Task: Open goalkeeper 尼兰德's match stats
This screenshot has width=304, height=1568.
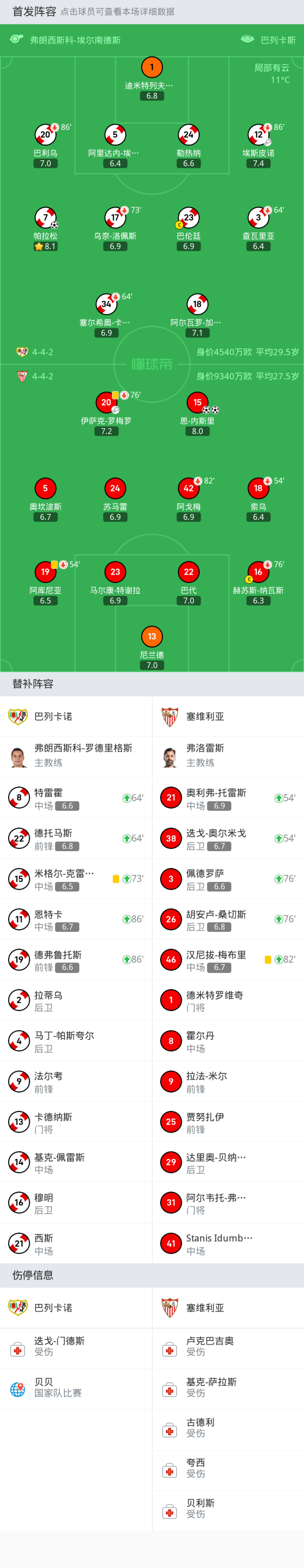Action: point(152,637)
